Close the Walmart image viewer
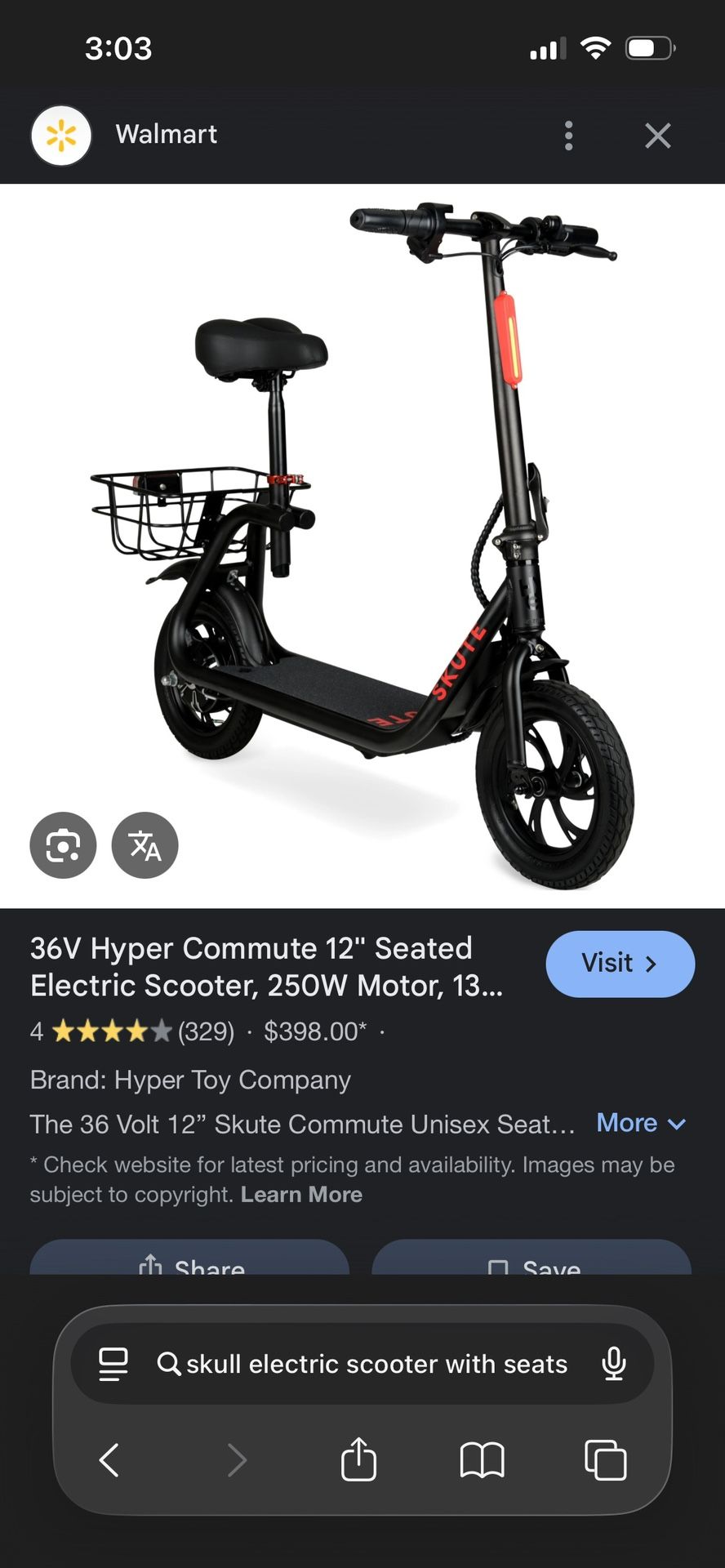The image size is (725, 1568). click(x=657, y=136)
